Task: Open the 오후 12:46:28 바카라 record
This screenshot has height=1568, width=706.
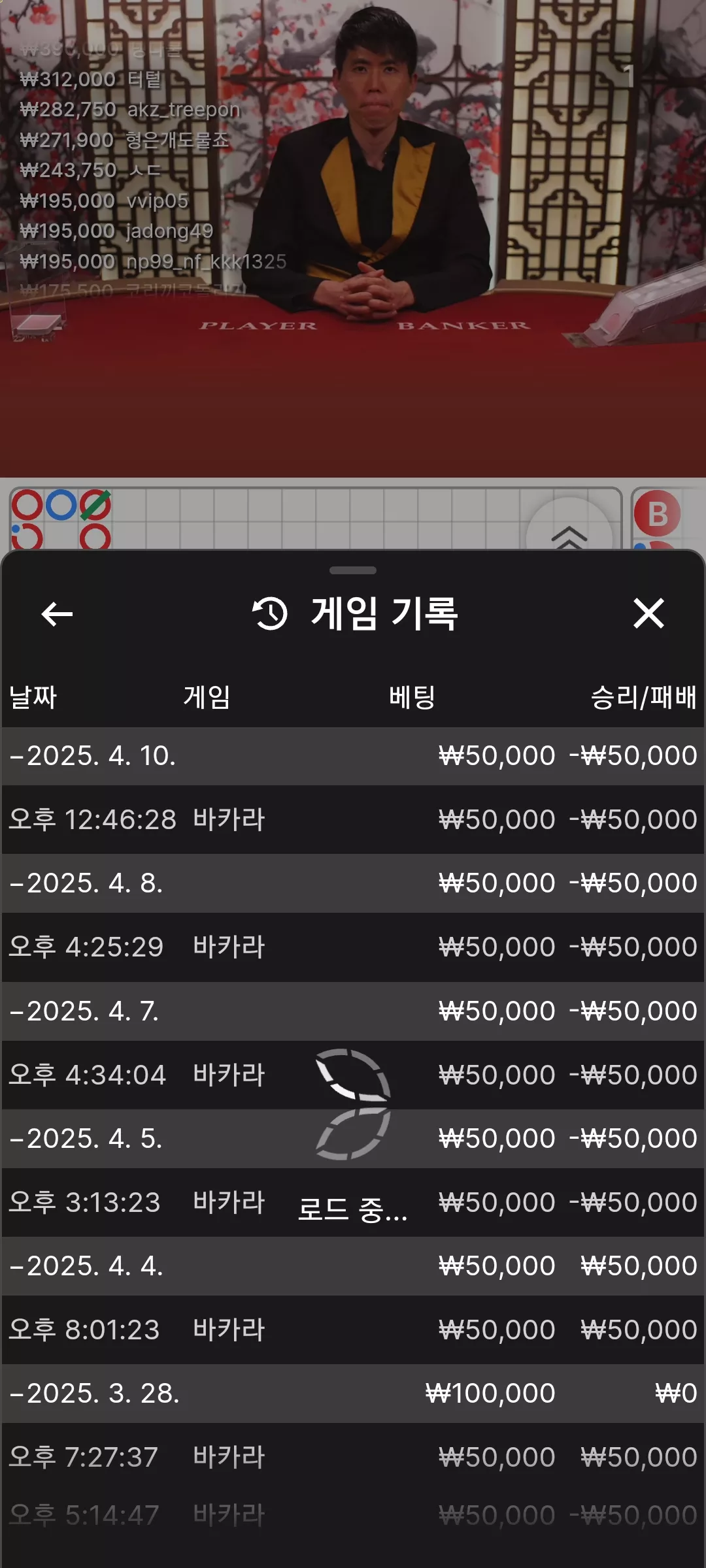Action: tap(353, 819)
